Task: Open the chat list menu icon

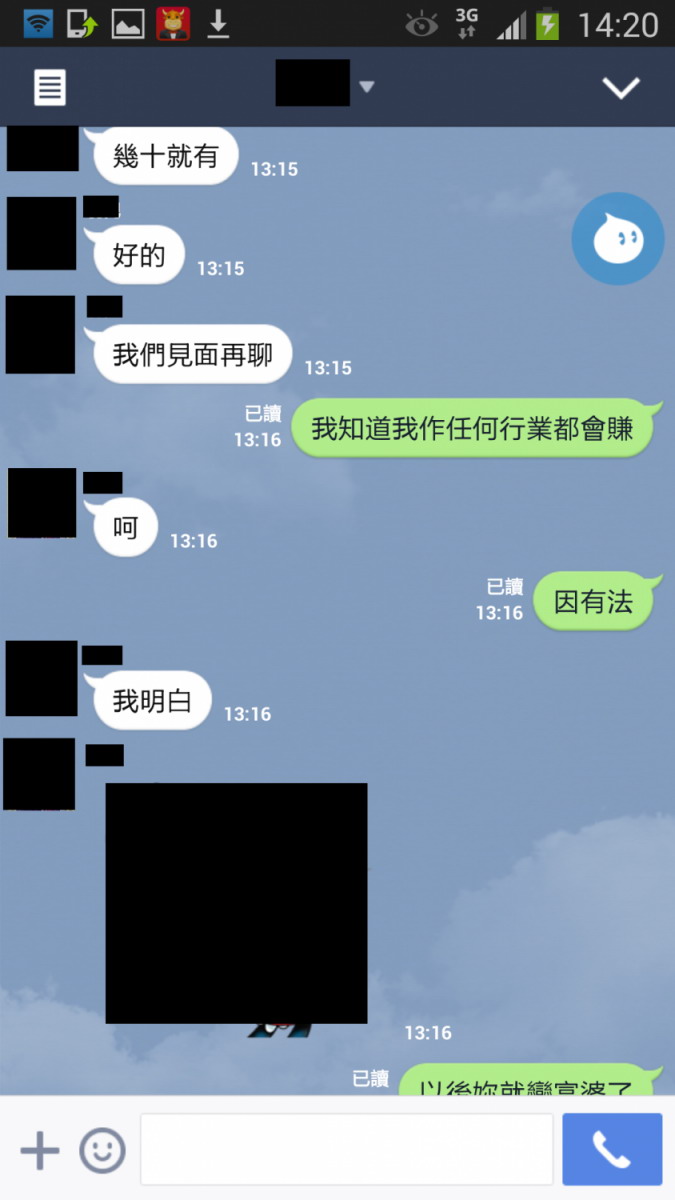Action: (50, 87)
